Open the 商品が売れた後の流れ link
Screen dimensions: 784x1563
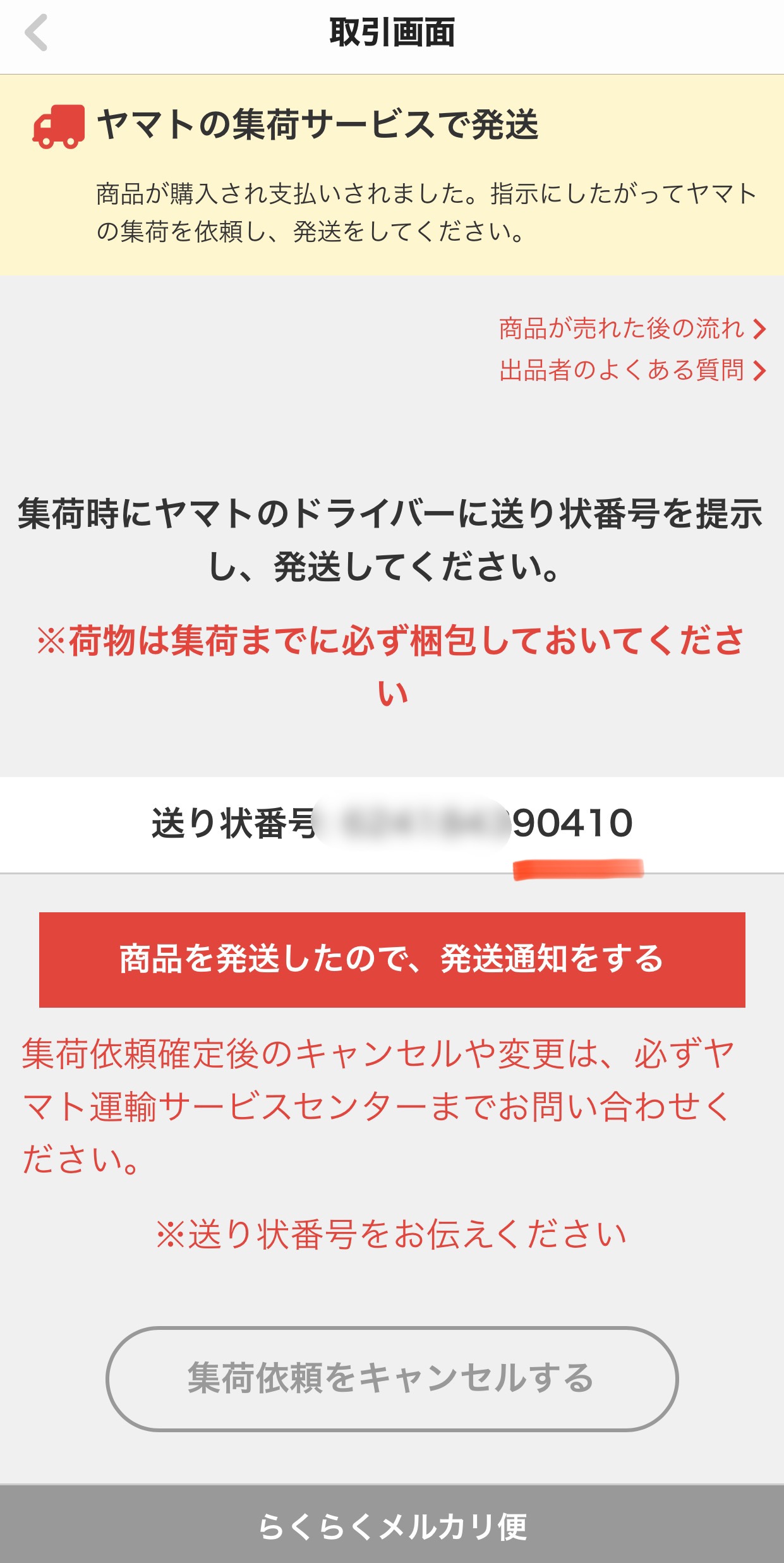(x=632, y=329)
